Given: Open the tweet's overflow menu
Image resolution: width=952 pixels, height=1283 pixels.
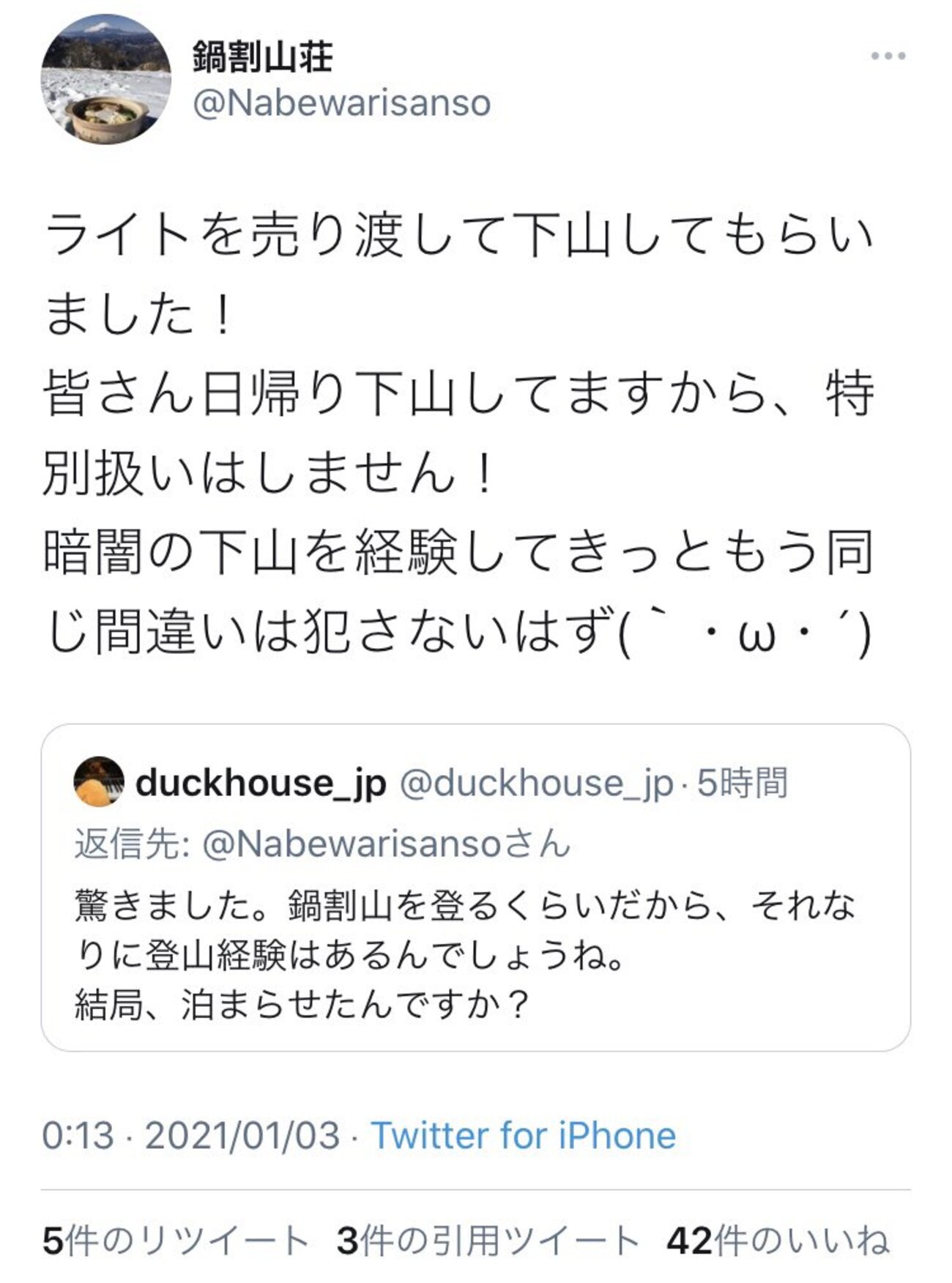Looking at the screenshot, I should tap(888, 56).
